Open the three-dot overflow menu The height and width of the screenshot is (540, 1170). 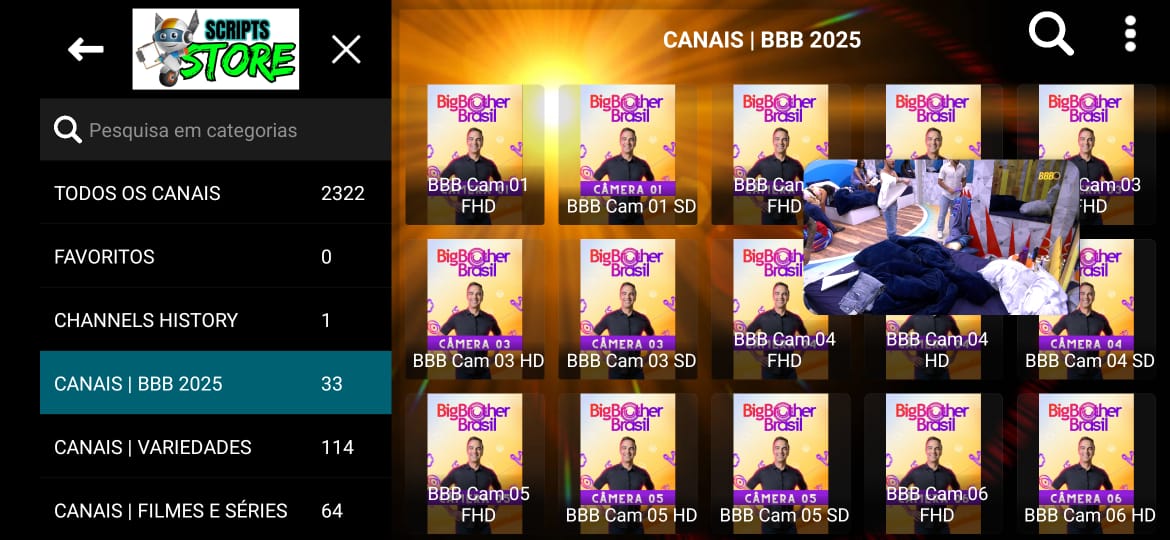(1130, 34)
